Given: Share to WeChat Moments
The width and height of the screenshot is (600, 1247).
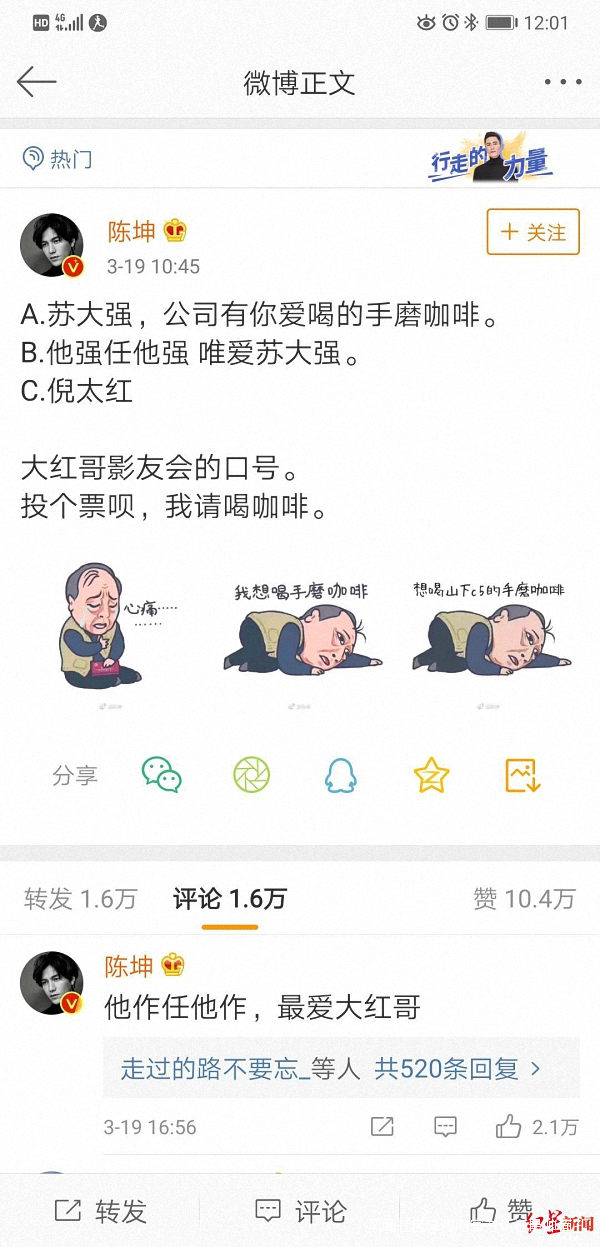Looking at the screenshot, I should tap(251, 774).
